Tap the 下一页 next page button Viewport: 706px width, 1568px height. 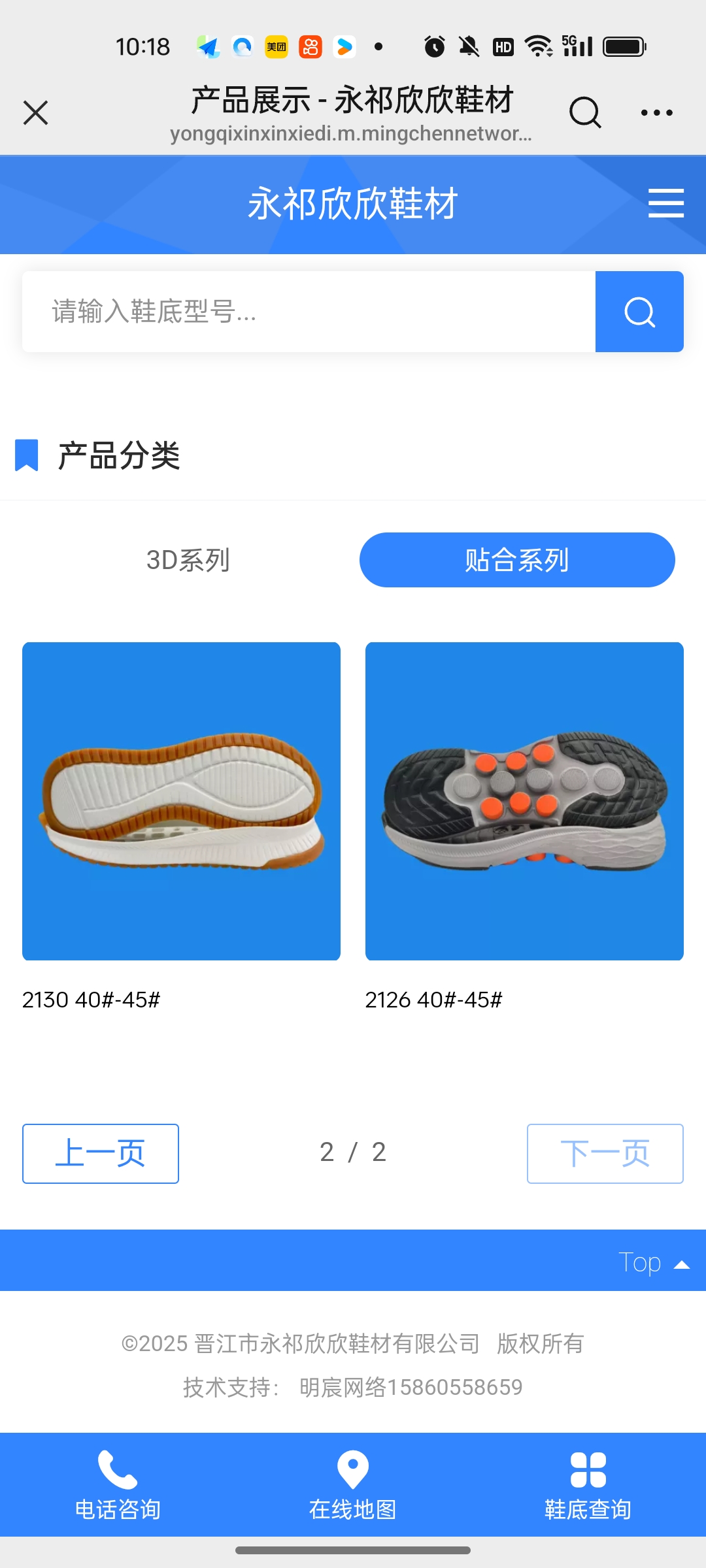click(605, 1153)
